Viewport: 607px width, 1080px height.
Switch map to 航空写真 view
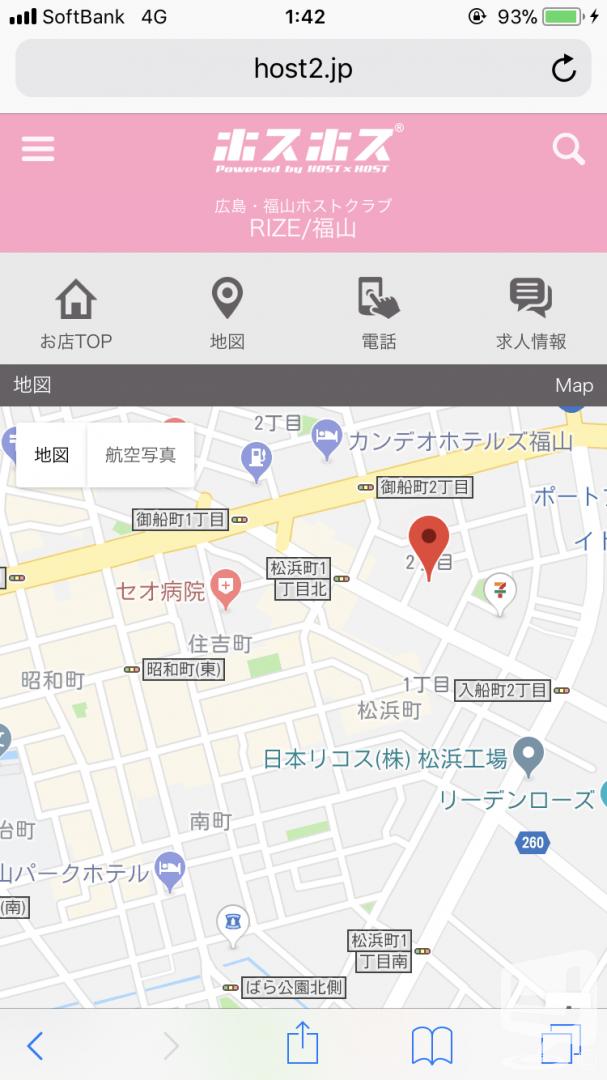pos(141,455)
